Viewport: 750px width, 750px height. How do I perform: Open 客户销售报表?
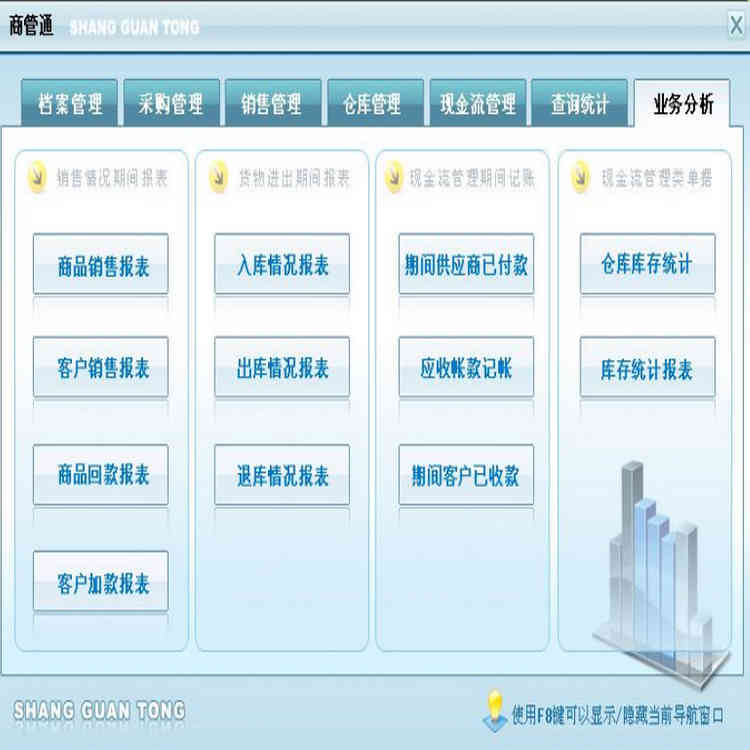(101, 368)
